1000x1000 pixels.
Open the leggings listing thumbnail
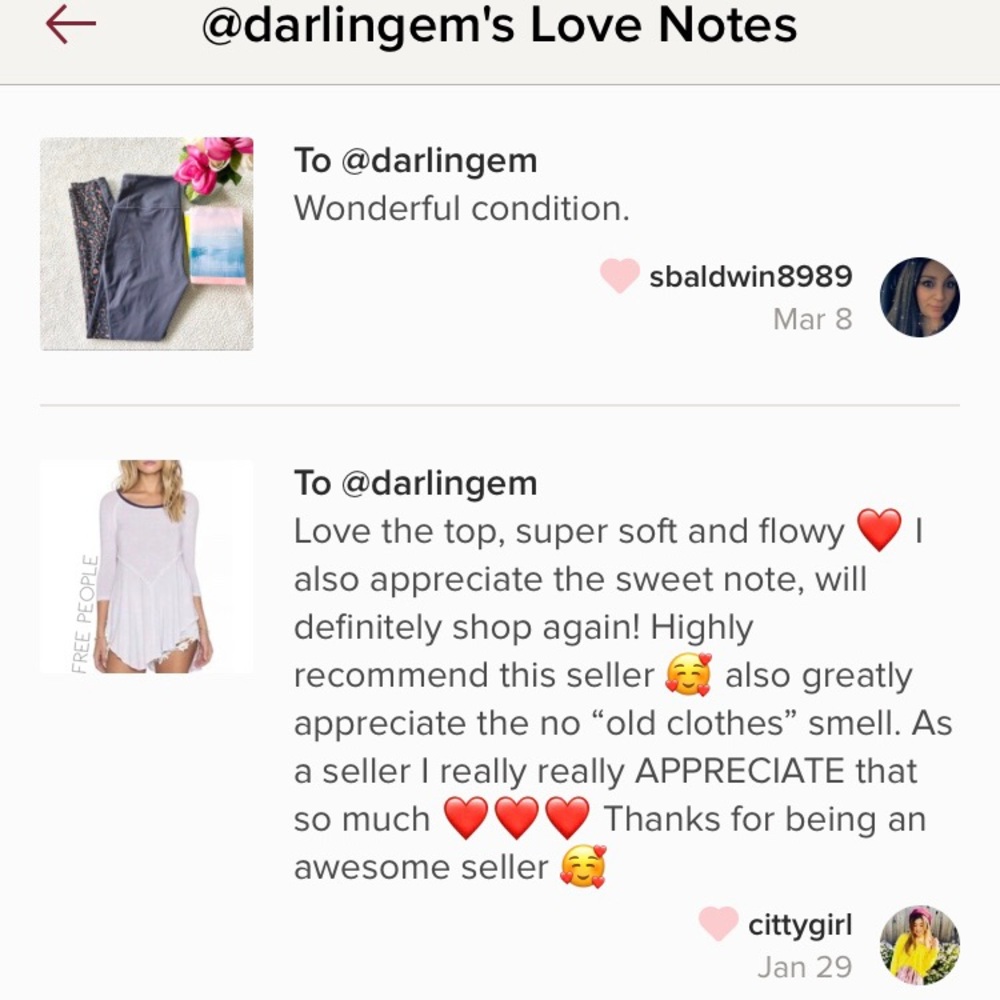146,244
